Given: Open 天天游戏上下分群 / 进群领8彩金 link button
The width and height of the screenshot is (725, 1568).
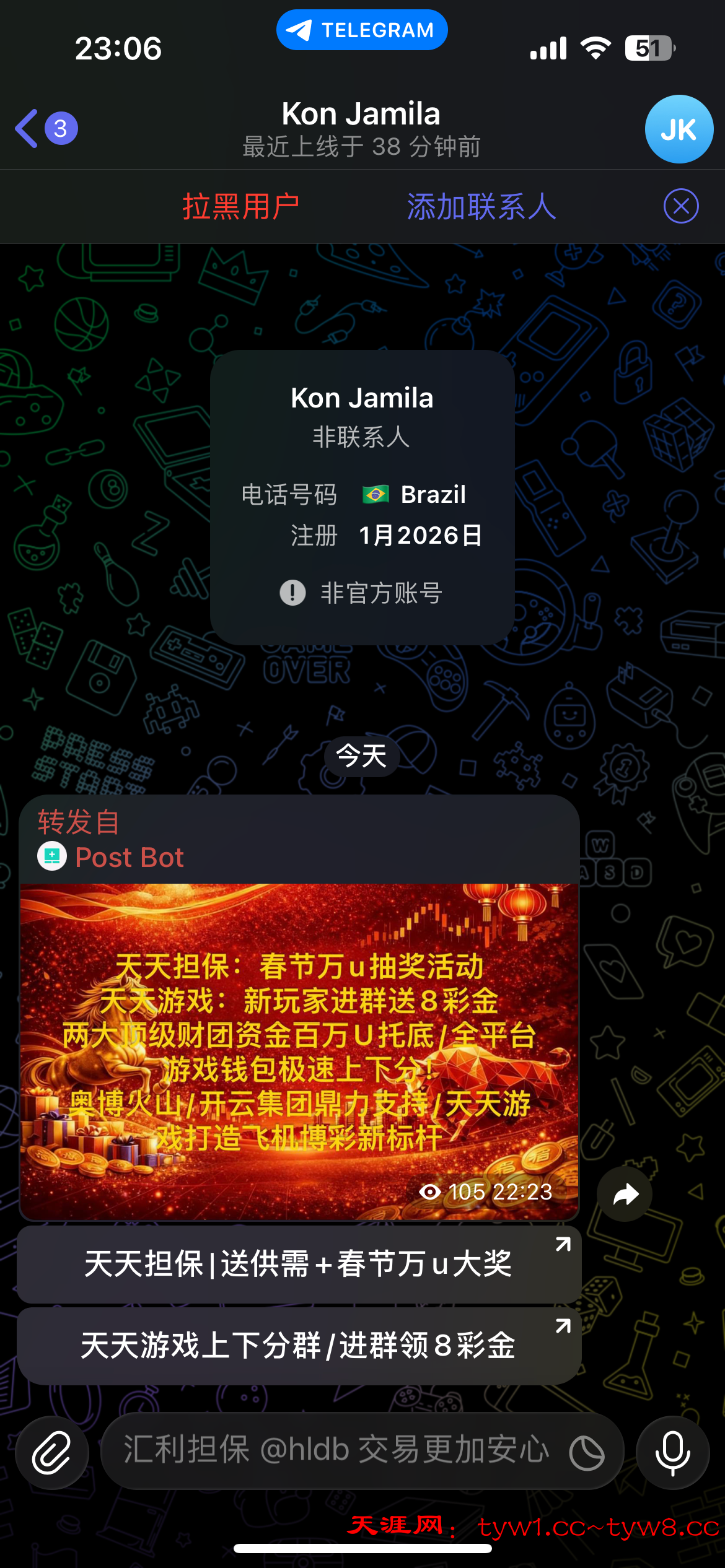Looking at the screenshot, I should click(x=299, y=1346).
